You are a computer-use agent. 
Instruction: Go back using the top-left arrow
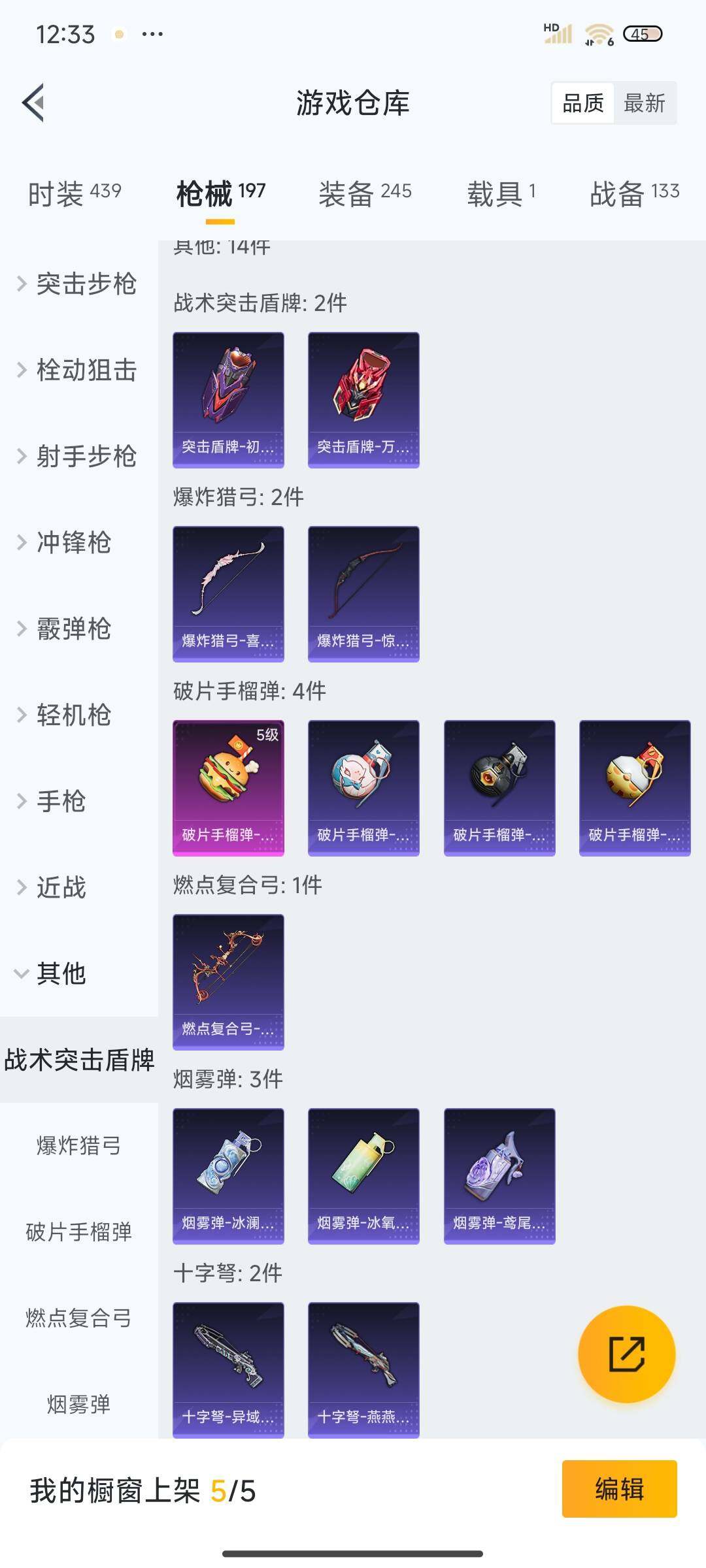(x=34, y=103)
